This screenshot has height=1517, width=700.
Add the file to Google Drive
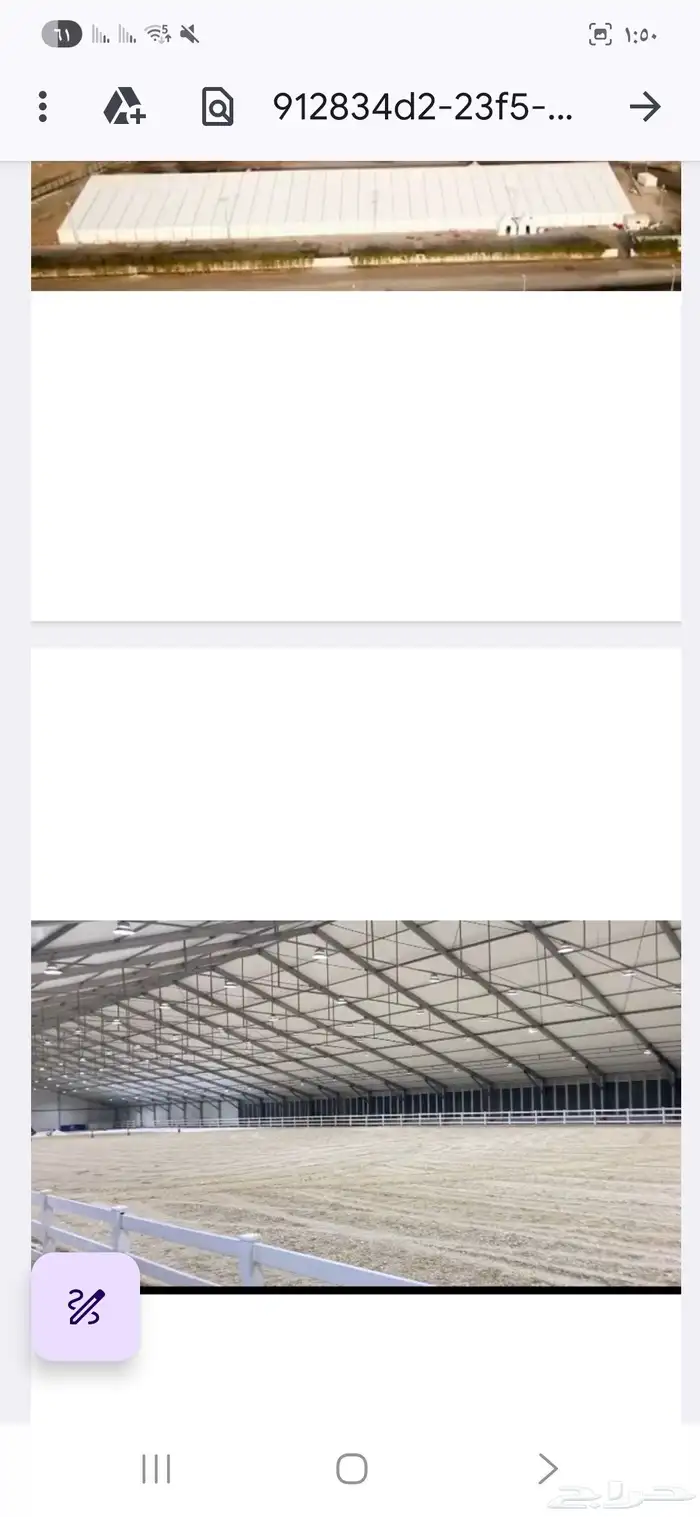(x=125, y=107)
